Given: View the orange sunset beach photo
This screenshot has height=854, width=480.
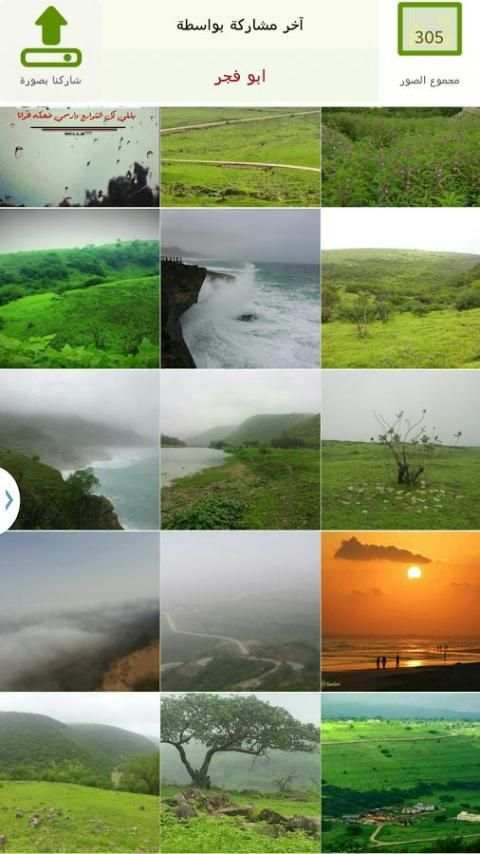Looking at the screenshot, I should [x=401, y=611].
